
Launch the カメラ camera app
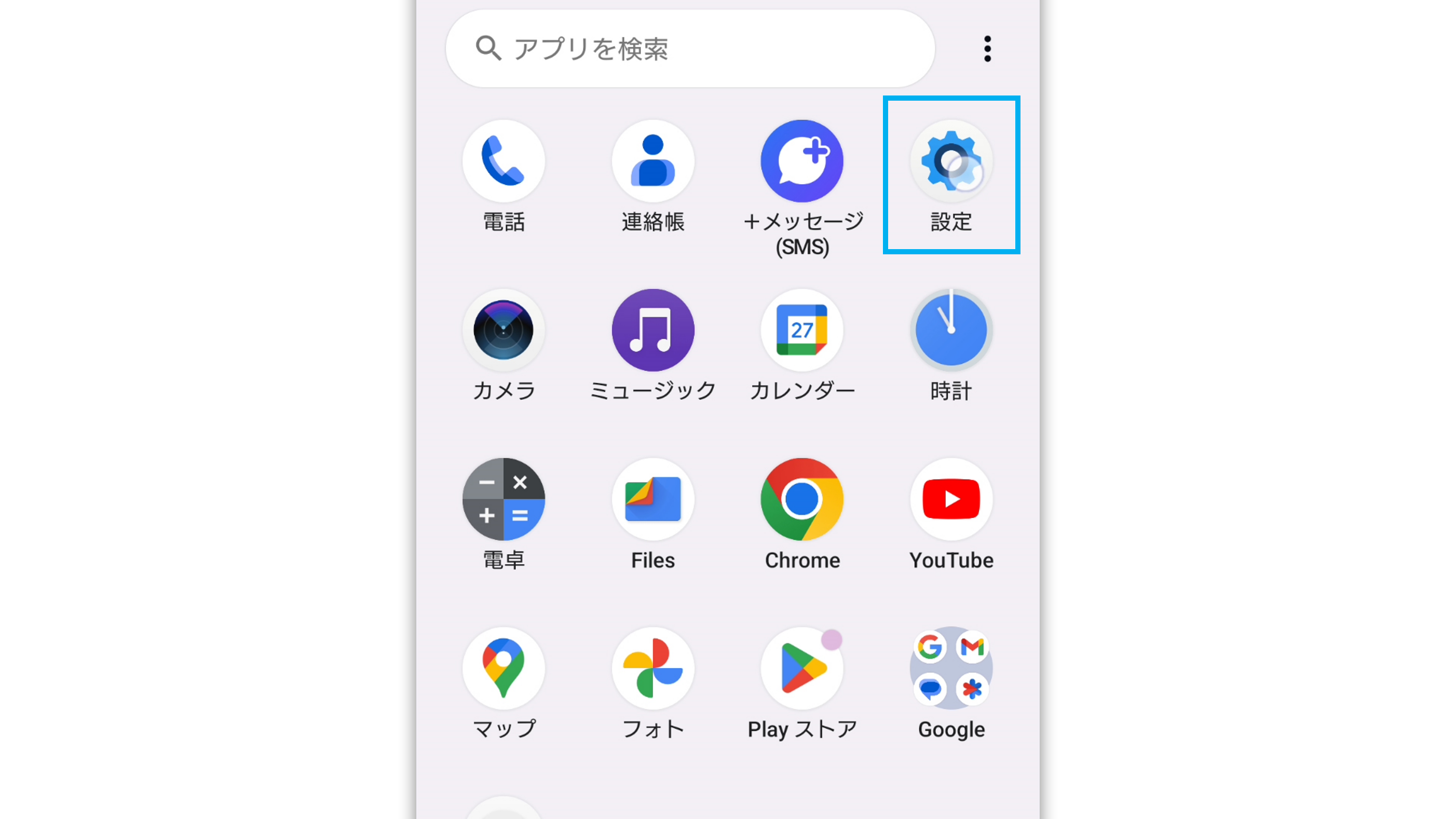[x=503, y=331]
